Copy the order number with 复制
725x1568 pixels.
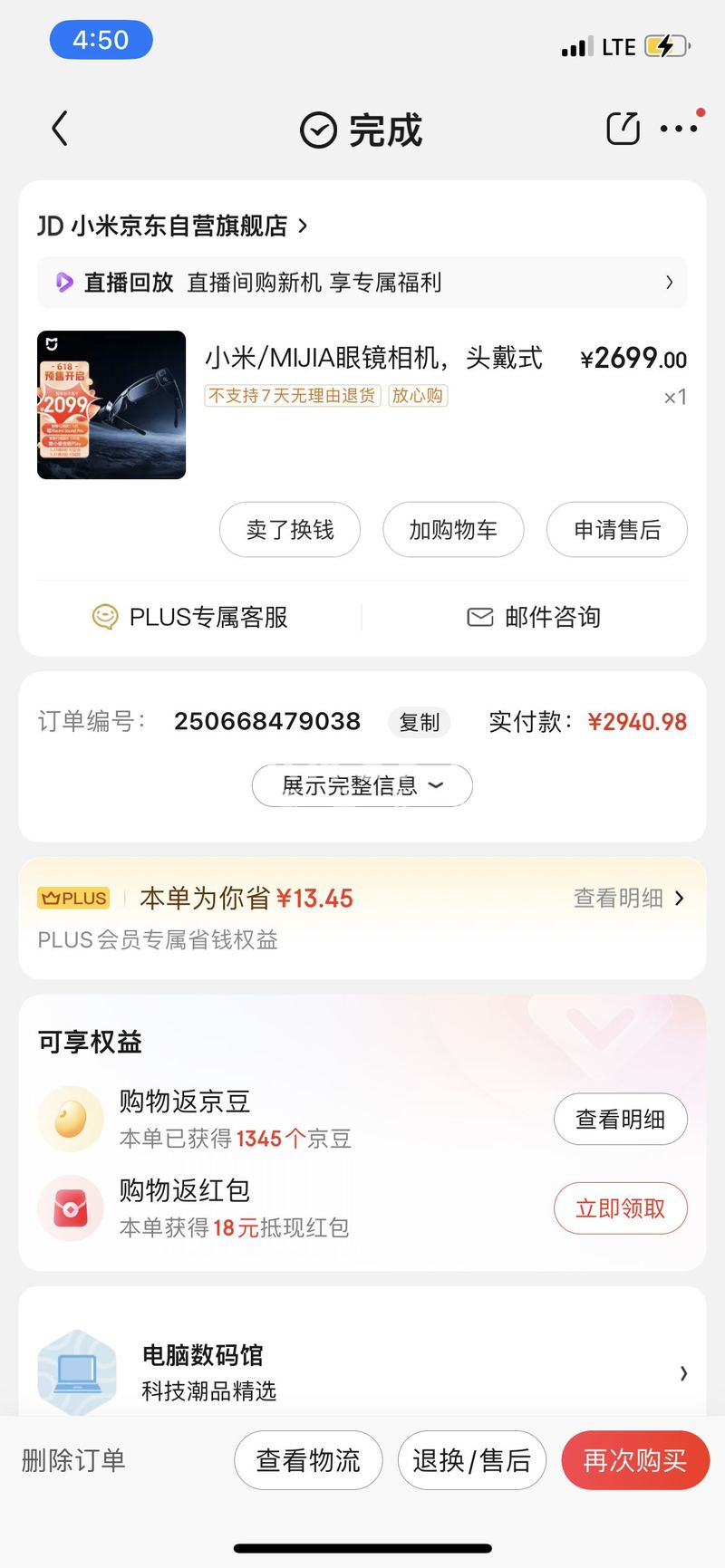pos(419,722)
